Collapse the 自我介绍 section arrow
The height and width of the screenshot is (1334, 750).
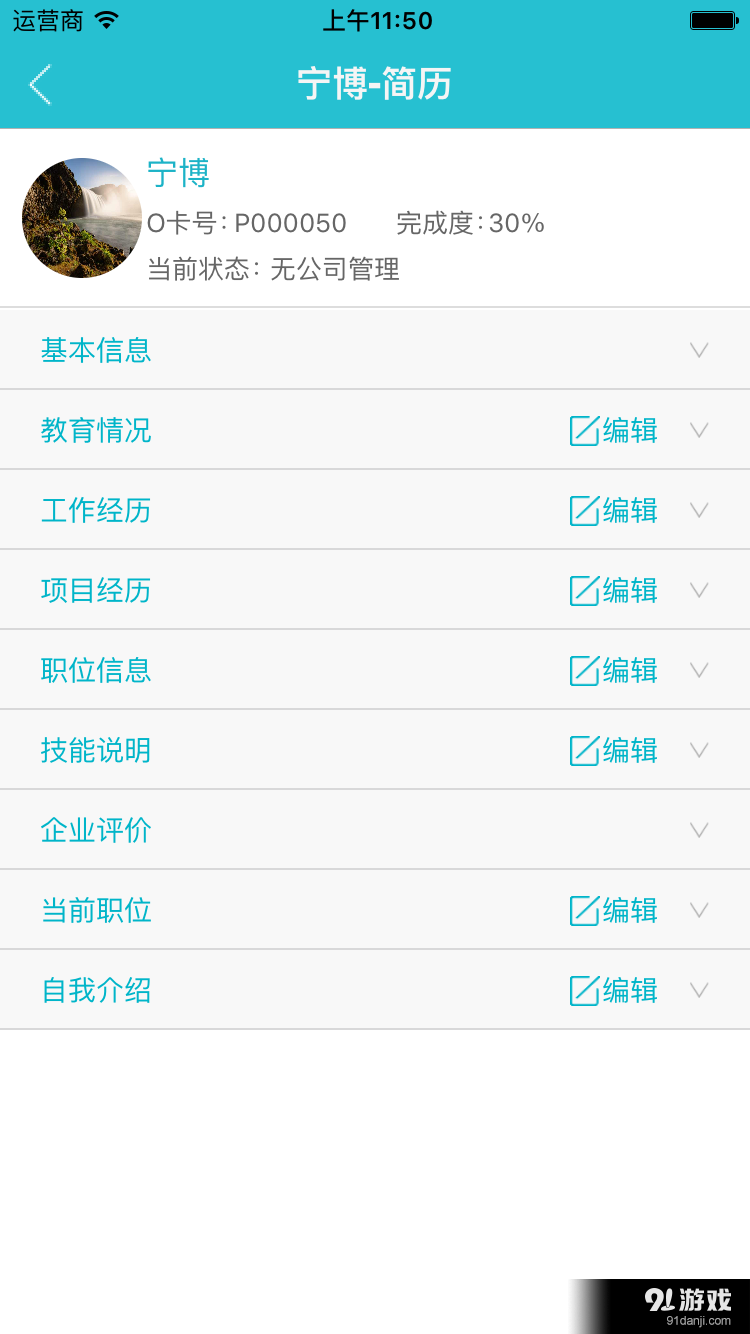pyautogui.click(x=698, y=990)
